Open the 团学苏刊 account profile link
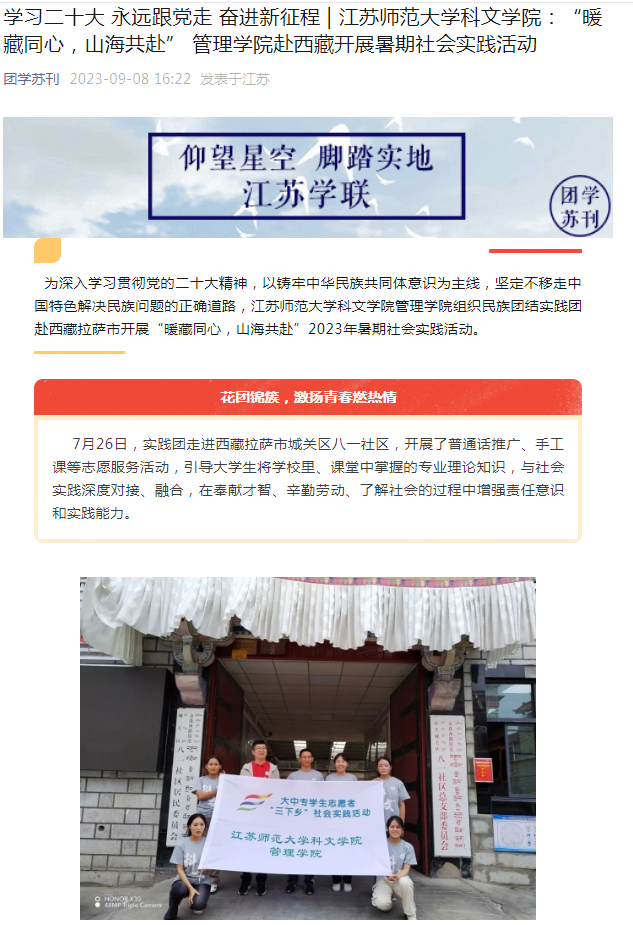Screen dimensions: 633x925 click(31, 78)
